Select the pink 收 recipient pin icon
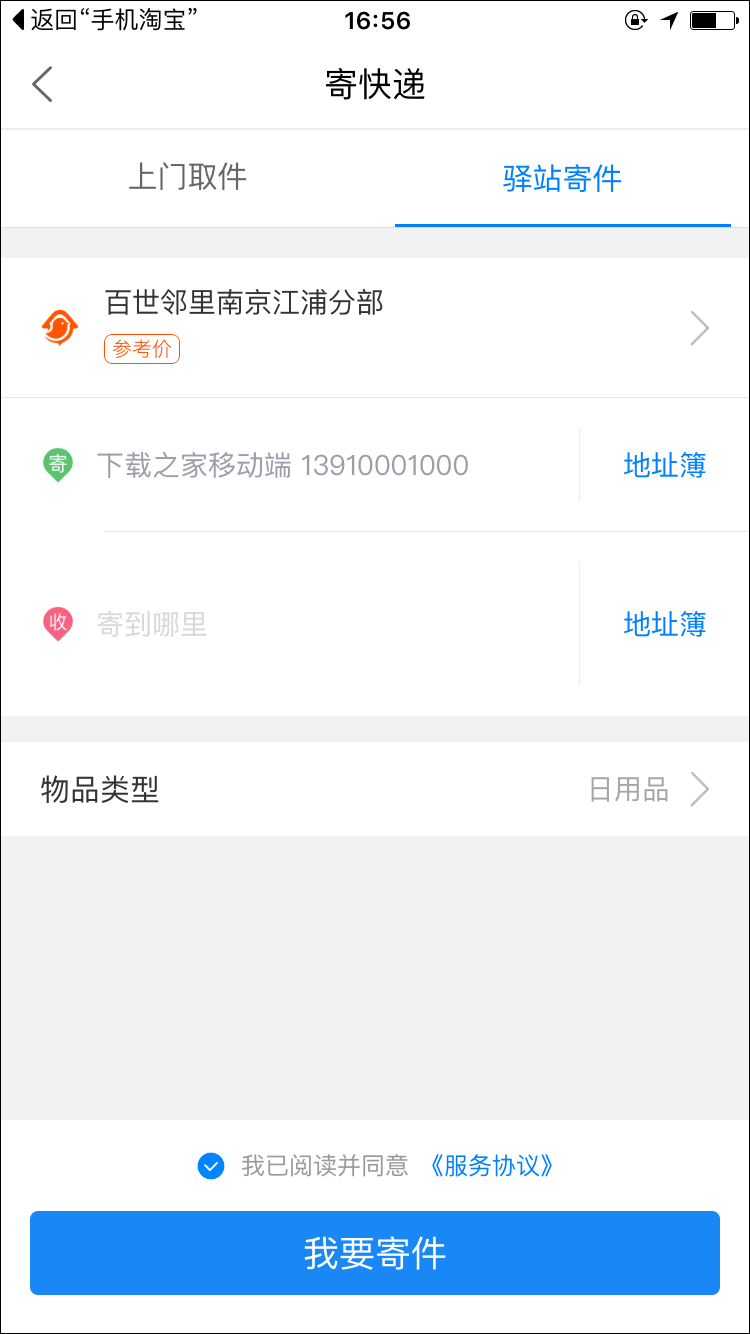 point(57,623)
